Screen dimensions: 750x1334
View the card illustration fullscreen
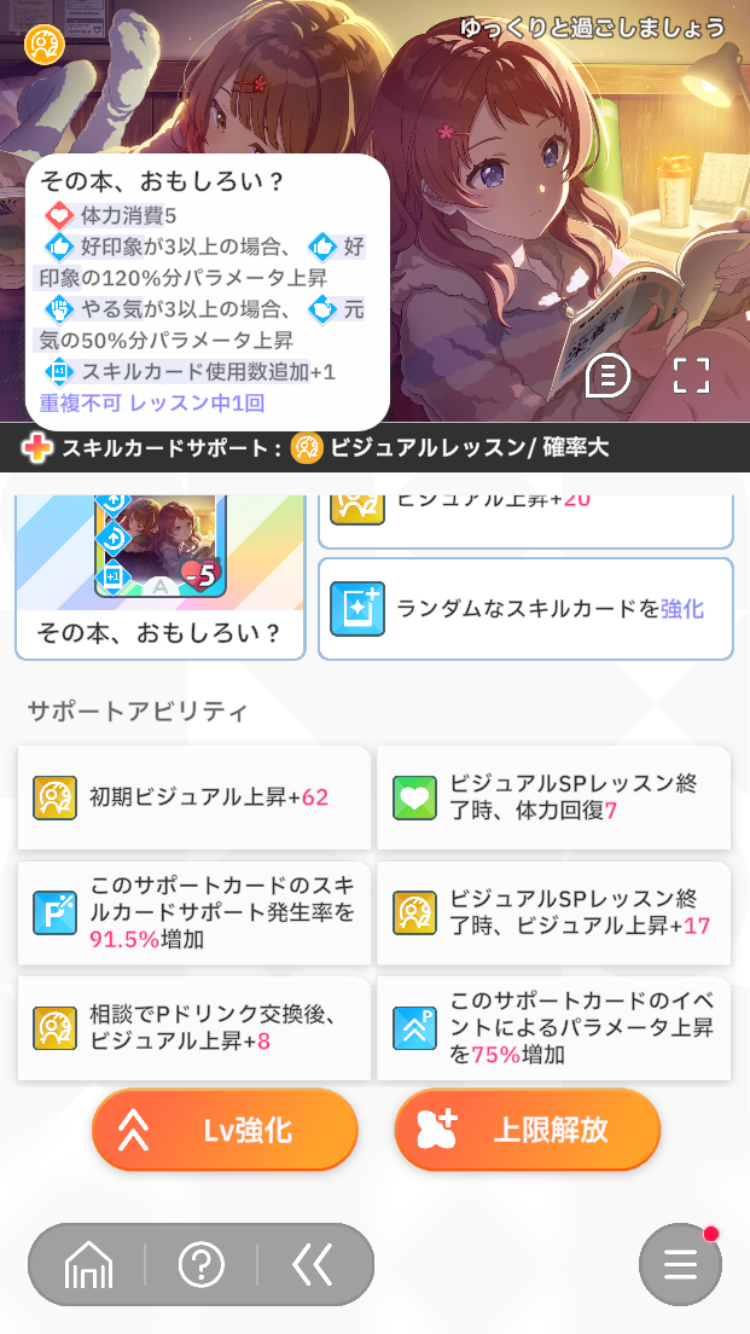691,375
